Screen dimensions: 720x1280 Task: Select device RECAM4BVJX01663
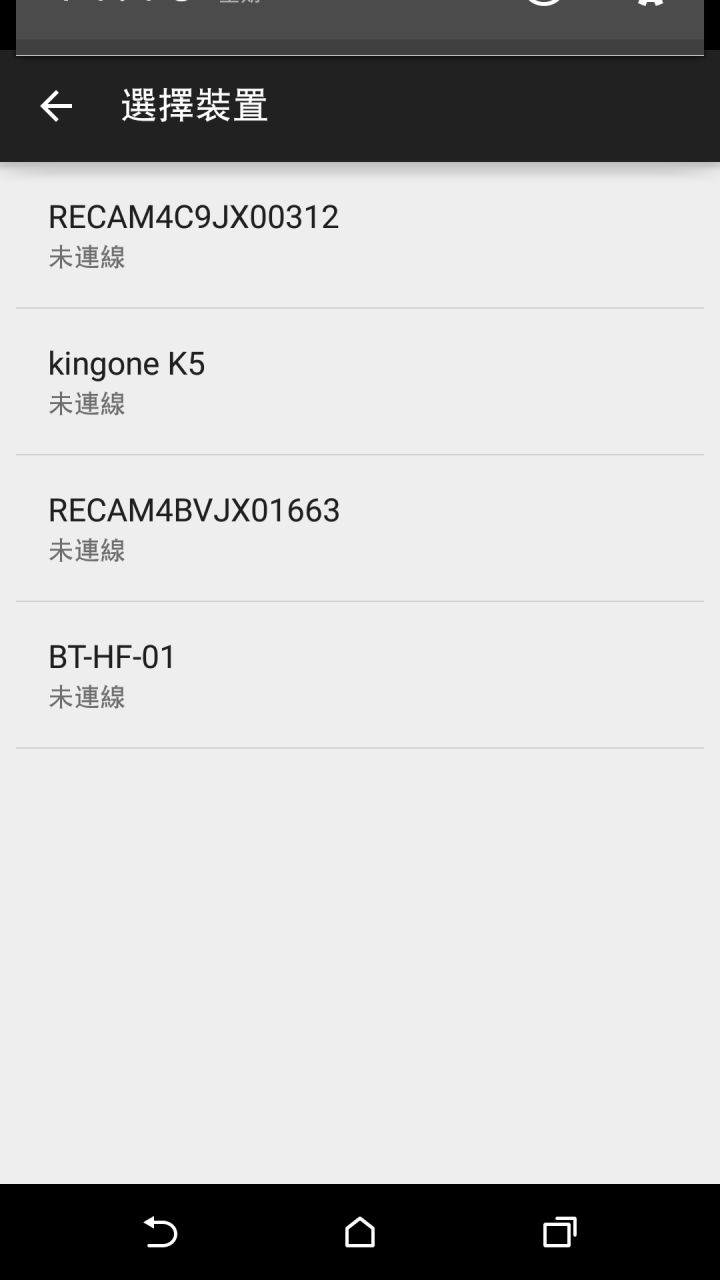(x=360, y=528)
